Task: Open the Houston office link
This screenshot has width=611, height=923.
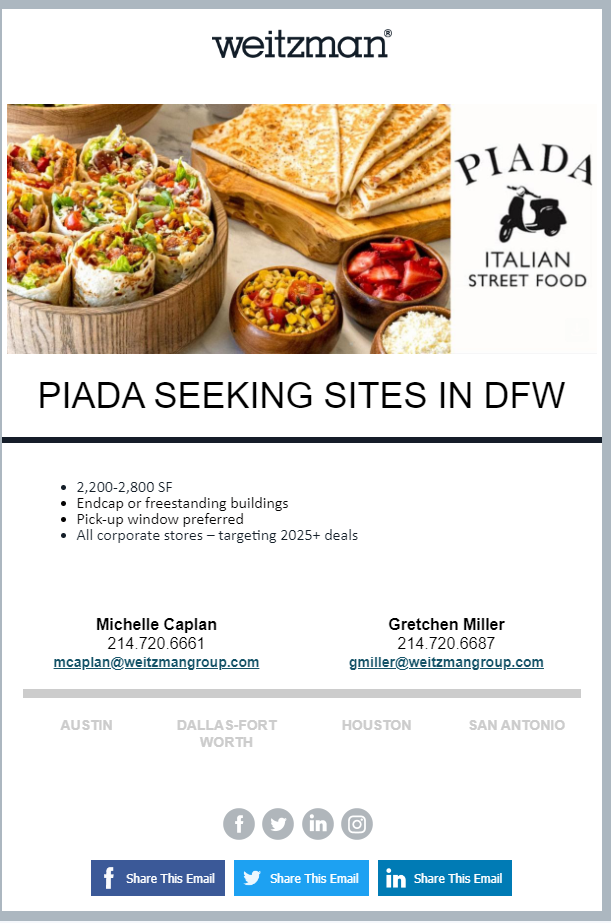Action: pos(377,725)
